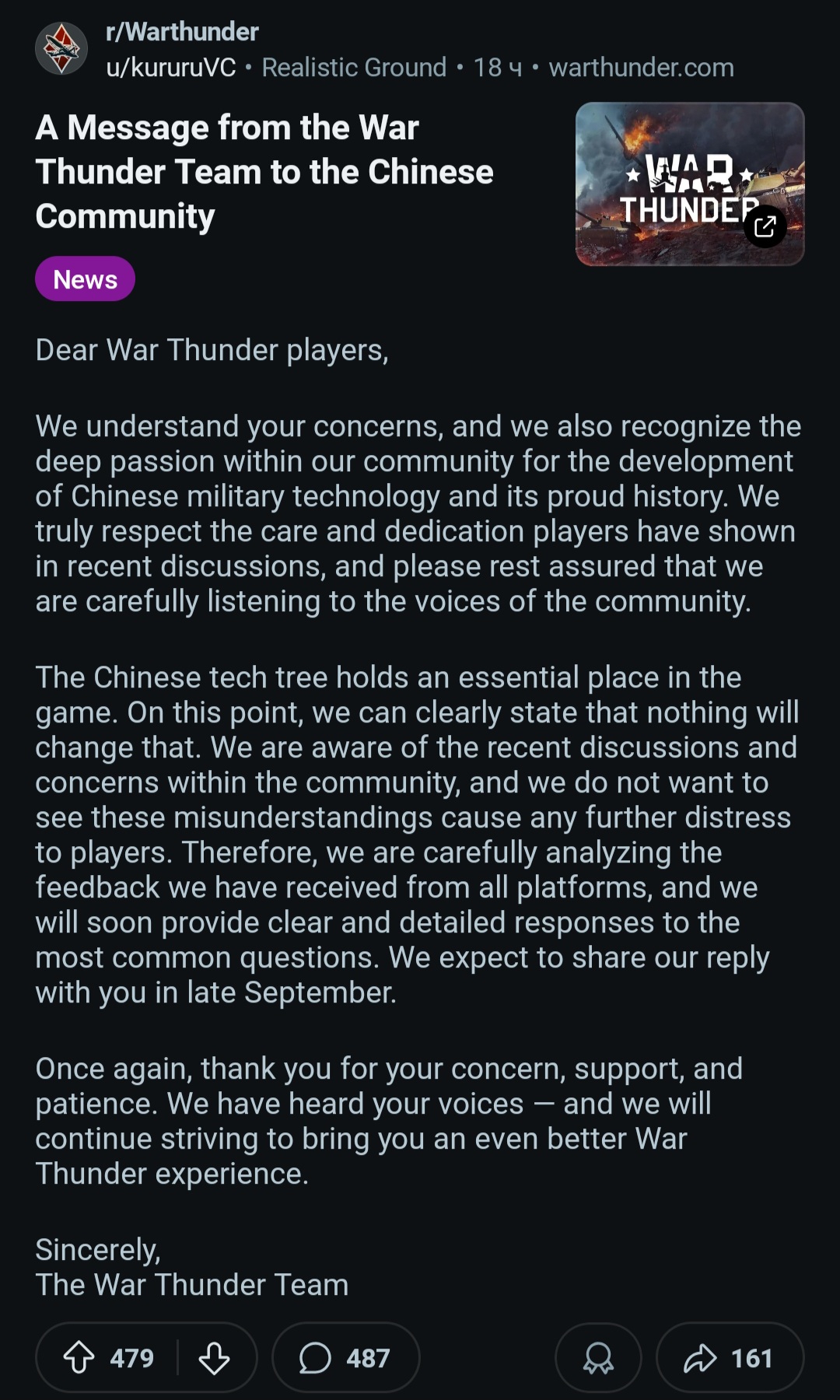
Task: Open the r/Warthunder subreddit
Action: 182,32
